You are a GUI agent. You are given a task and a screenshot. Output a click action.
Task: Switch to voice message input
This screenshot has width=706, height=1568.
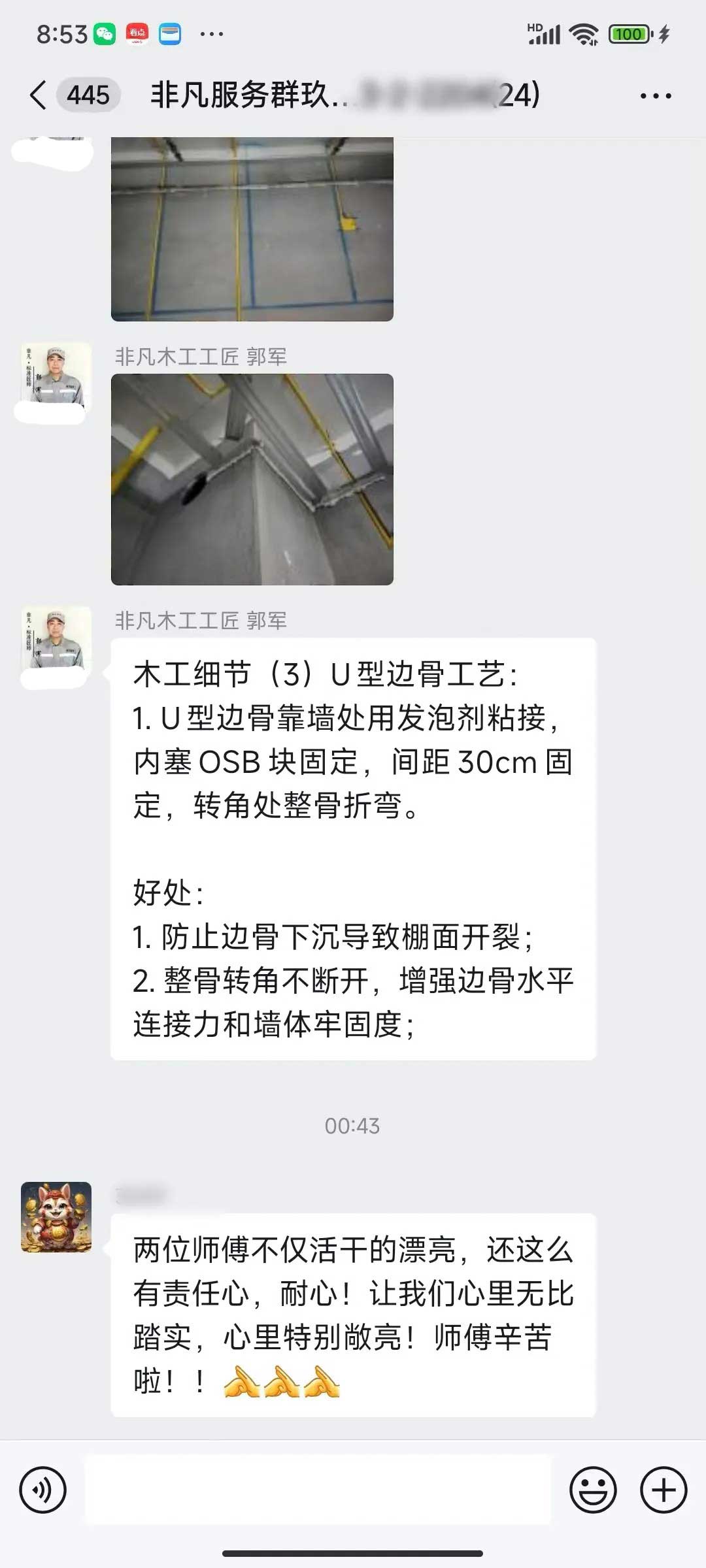pos(43,1490)
